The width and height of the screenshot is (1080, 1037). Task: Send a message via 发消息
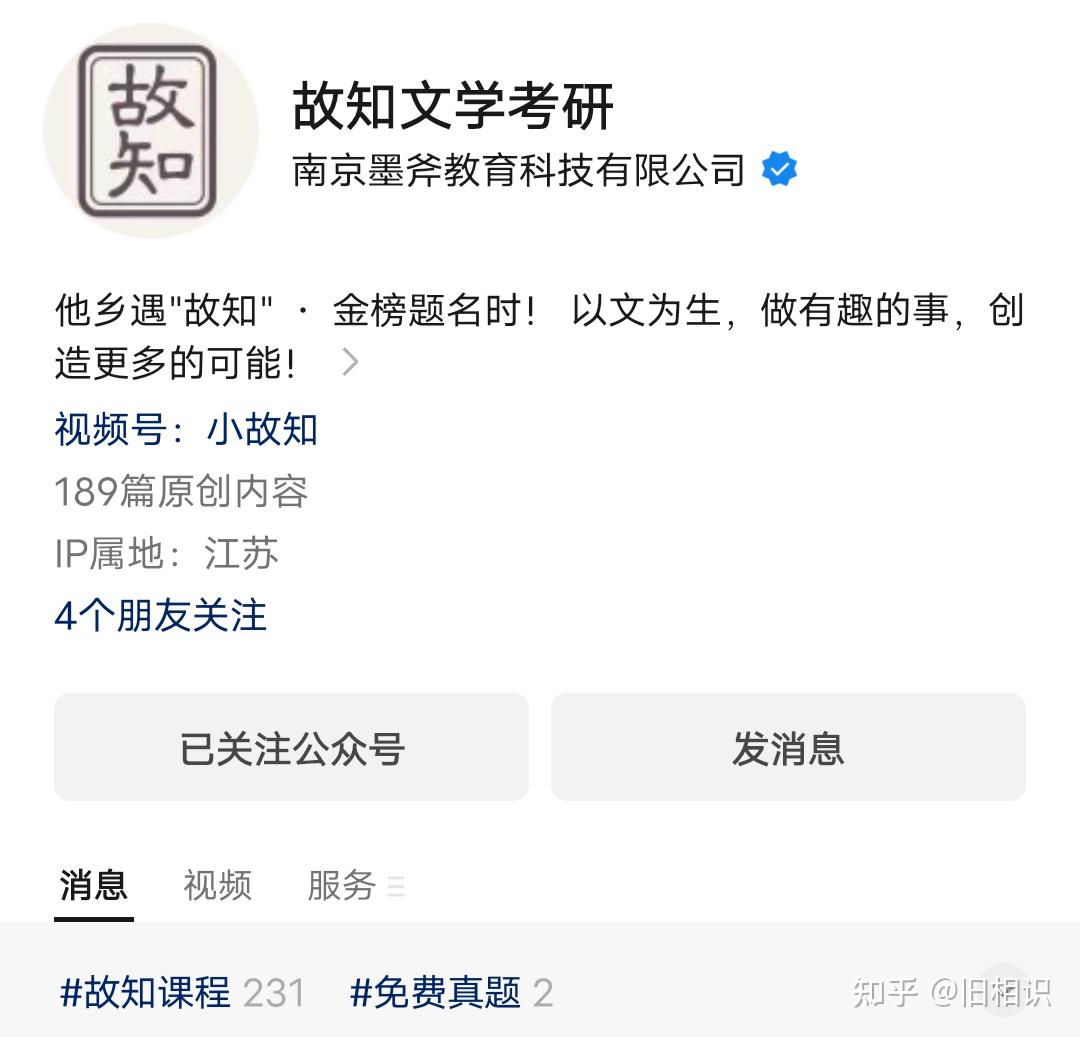coord(788,748)
